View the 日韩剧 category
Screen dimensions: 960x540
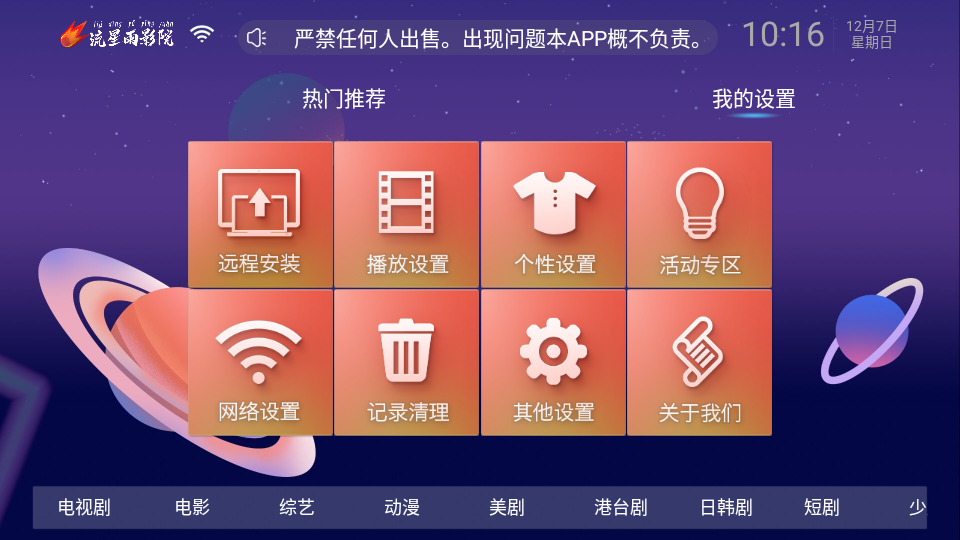726,507
